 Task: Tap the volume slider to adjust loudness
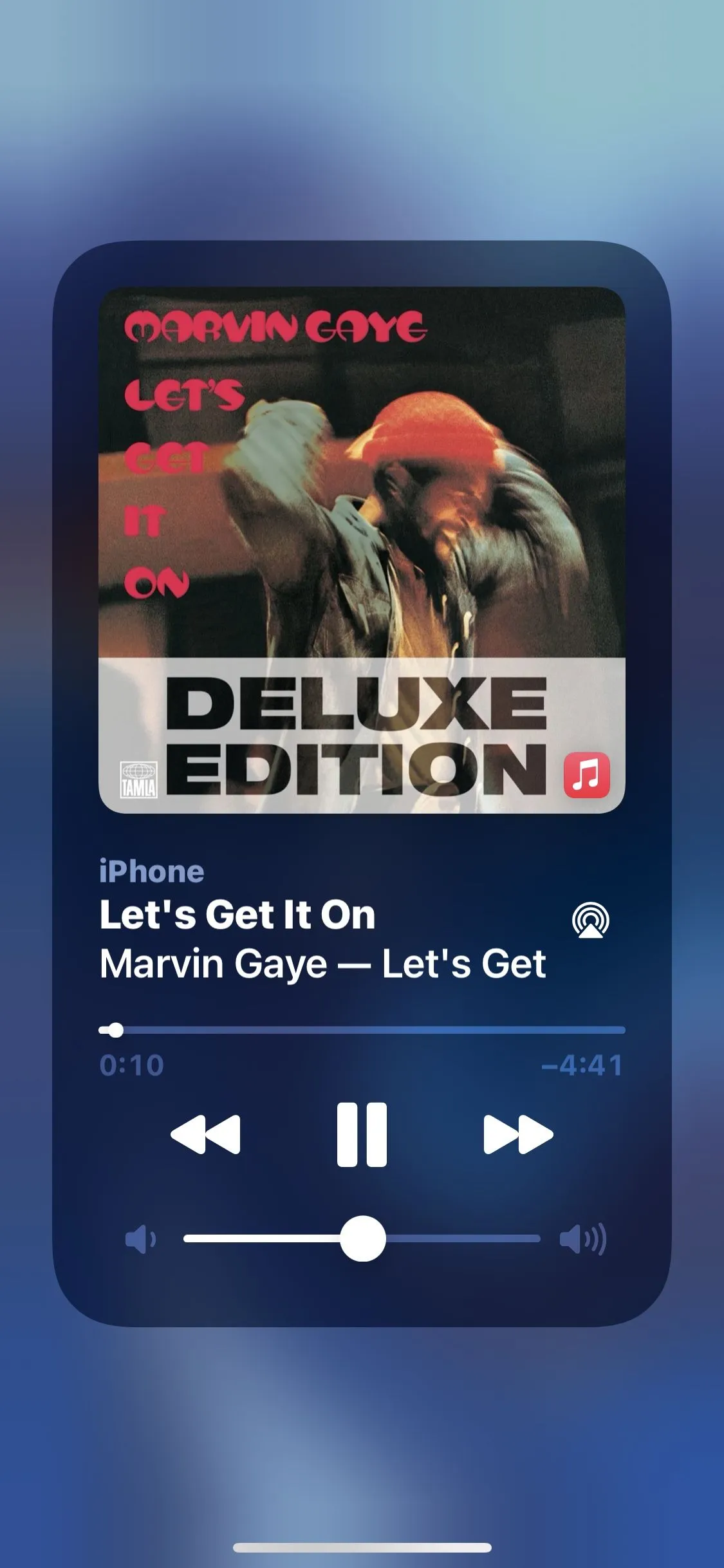(x=362, y=1238)
